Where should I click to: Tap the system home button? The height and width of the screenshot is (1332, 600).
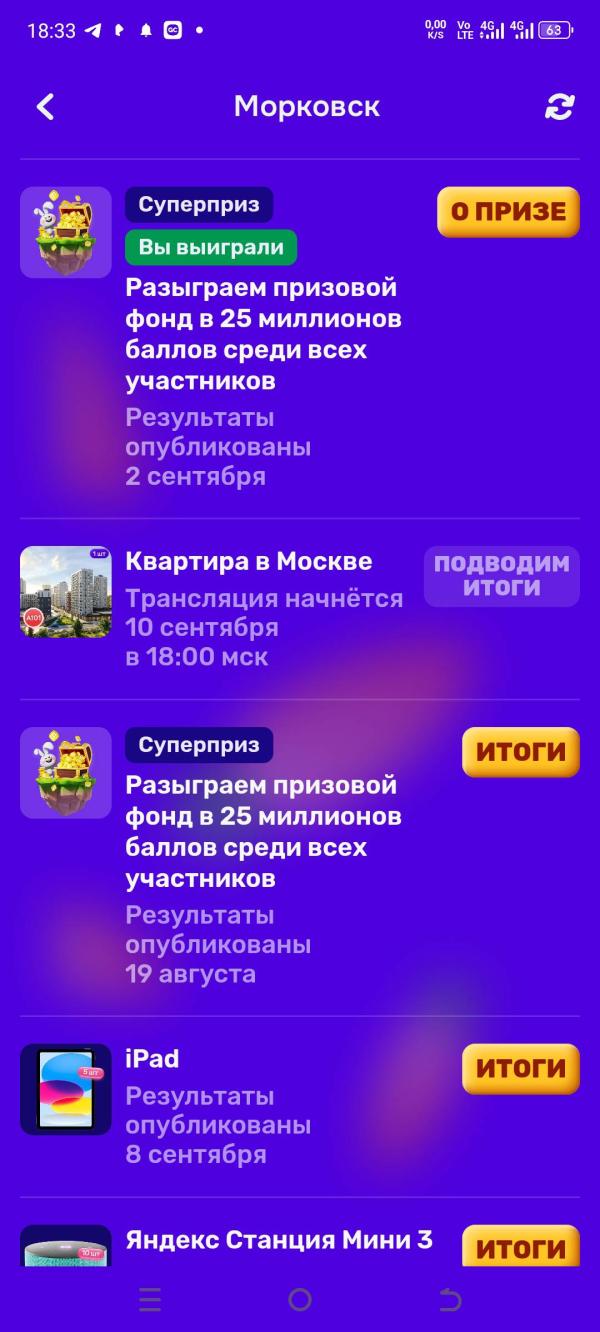300,1299
